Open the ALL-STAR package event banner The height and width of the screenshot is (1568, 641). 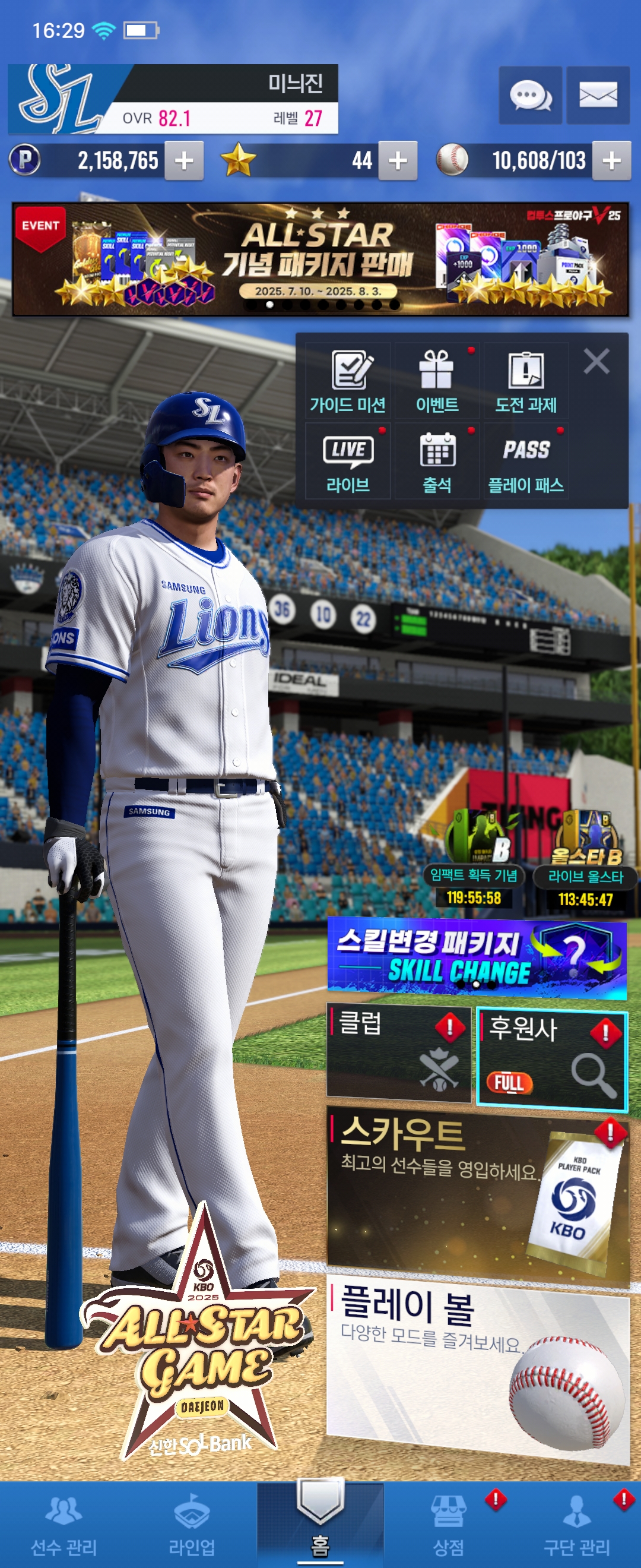(x=320, y=260)
